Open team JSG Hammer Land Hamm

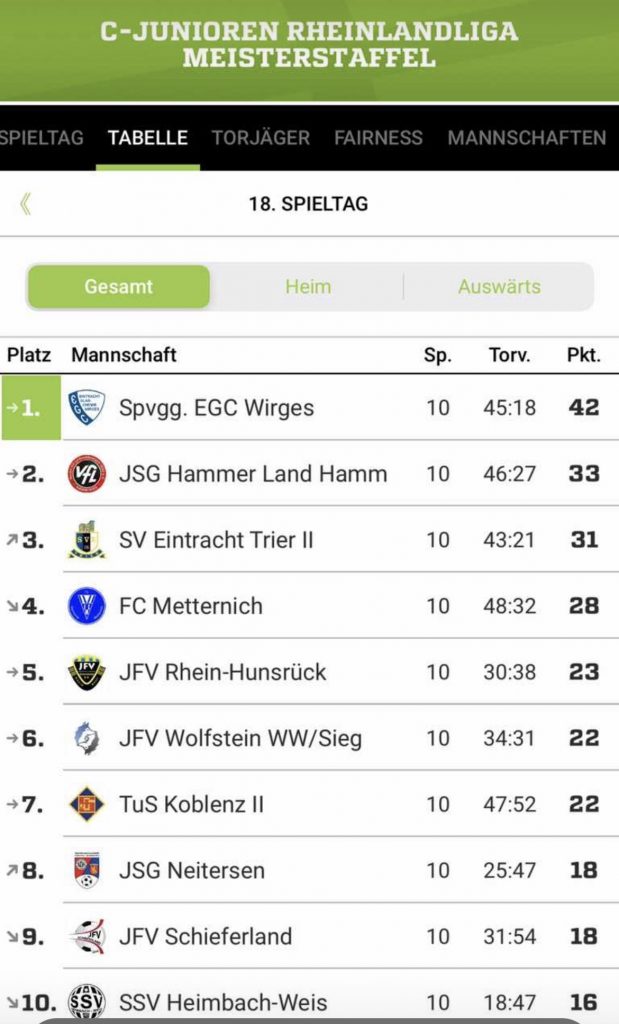click(252, 474)
